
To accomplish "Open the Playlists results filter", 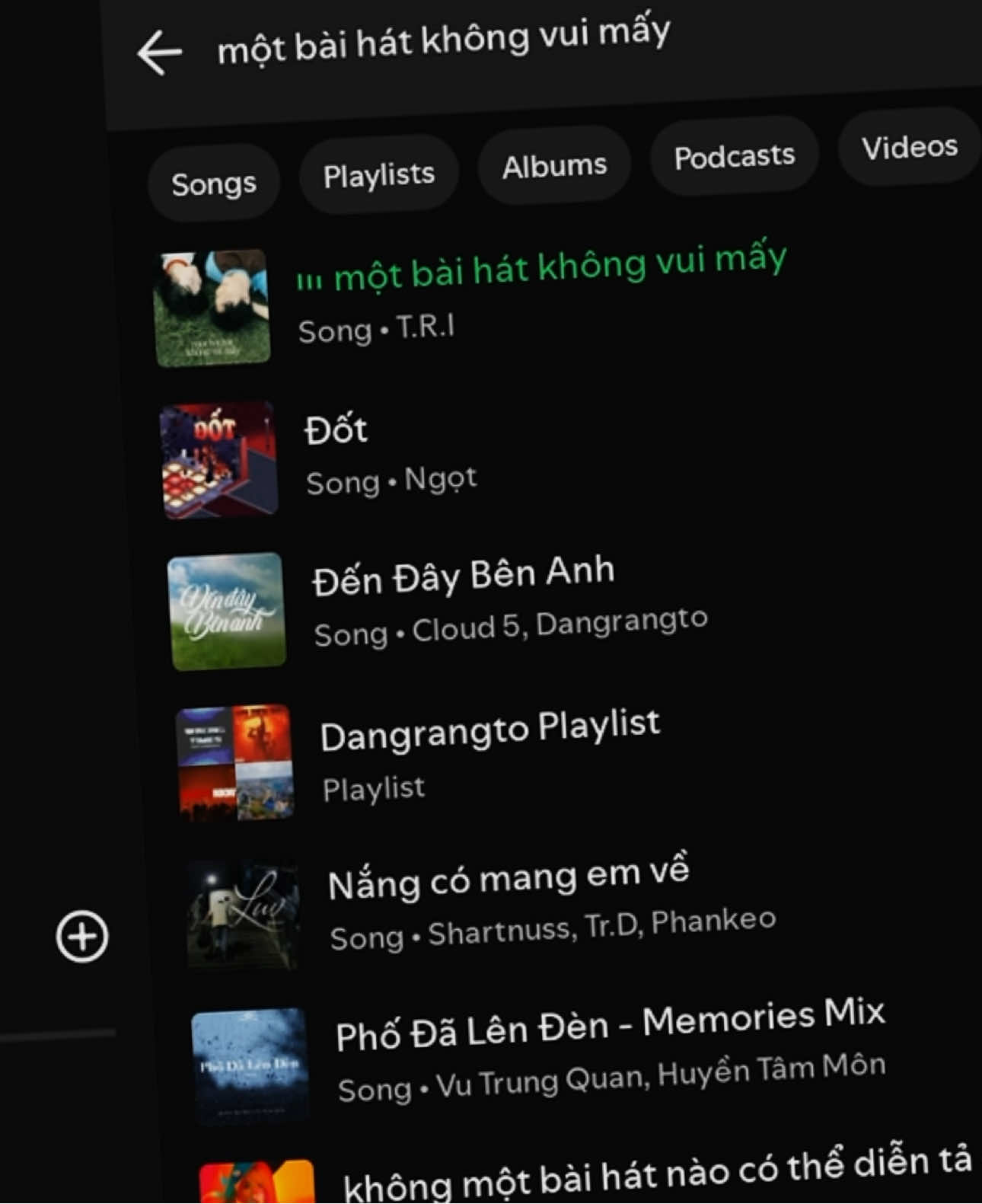I will 378,174.
